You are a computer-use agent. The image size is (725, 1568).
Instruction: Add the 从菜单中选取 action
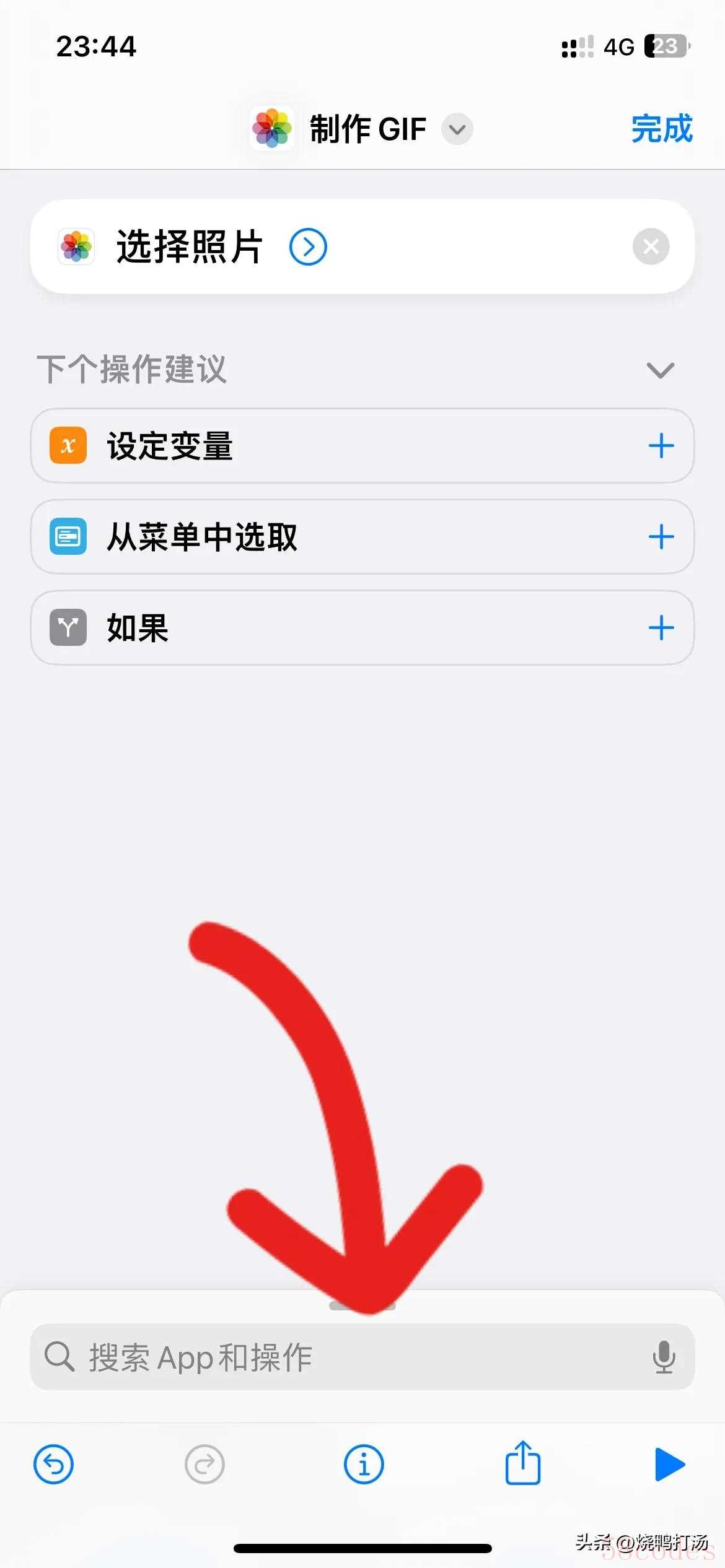[661, 537]
